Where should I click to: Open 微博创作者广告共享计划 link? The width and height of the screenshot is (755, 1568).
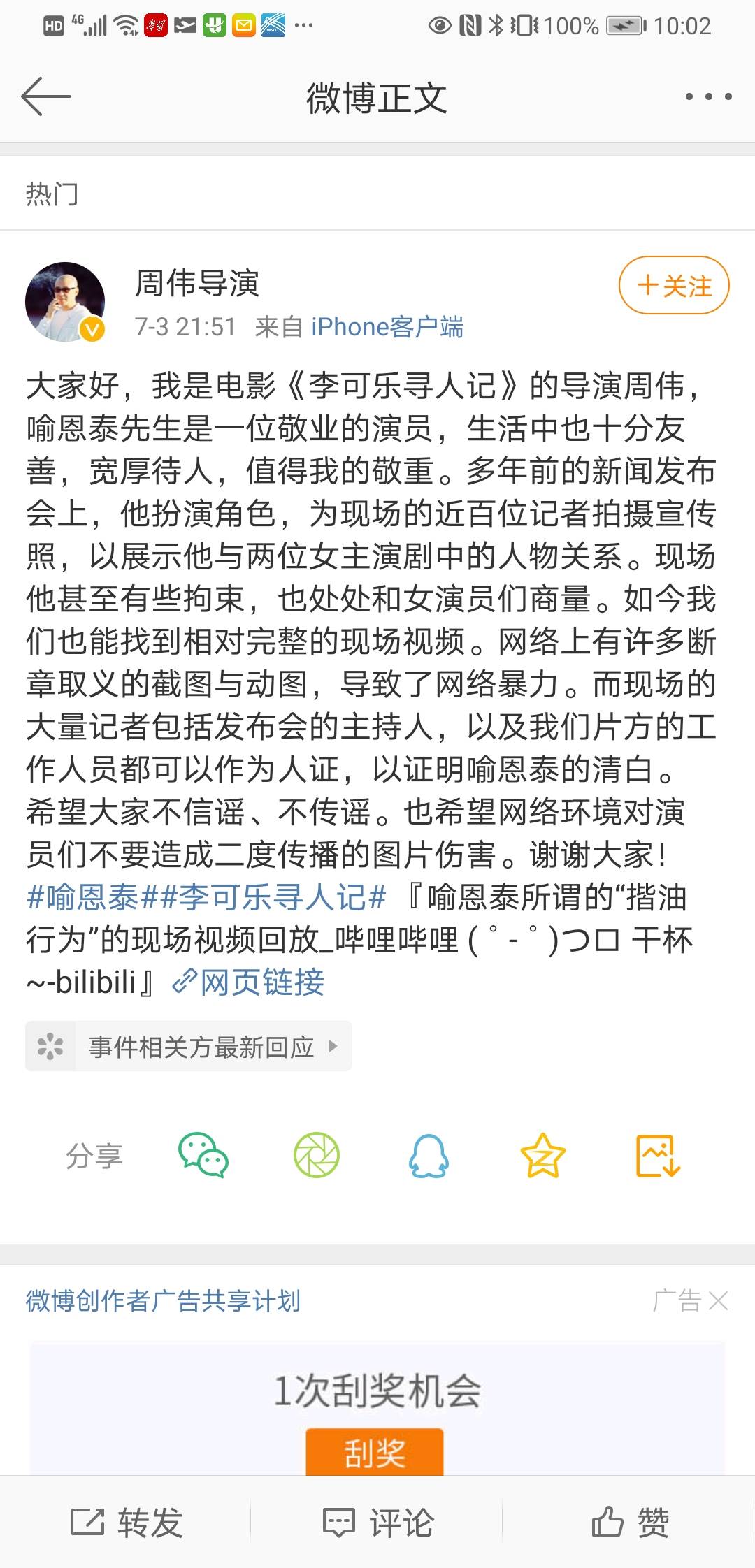point(163,1300)
